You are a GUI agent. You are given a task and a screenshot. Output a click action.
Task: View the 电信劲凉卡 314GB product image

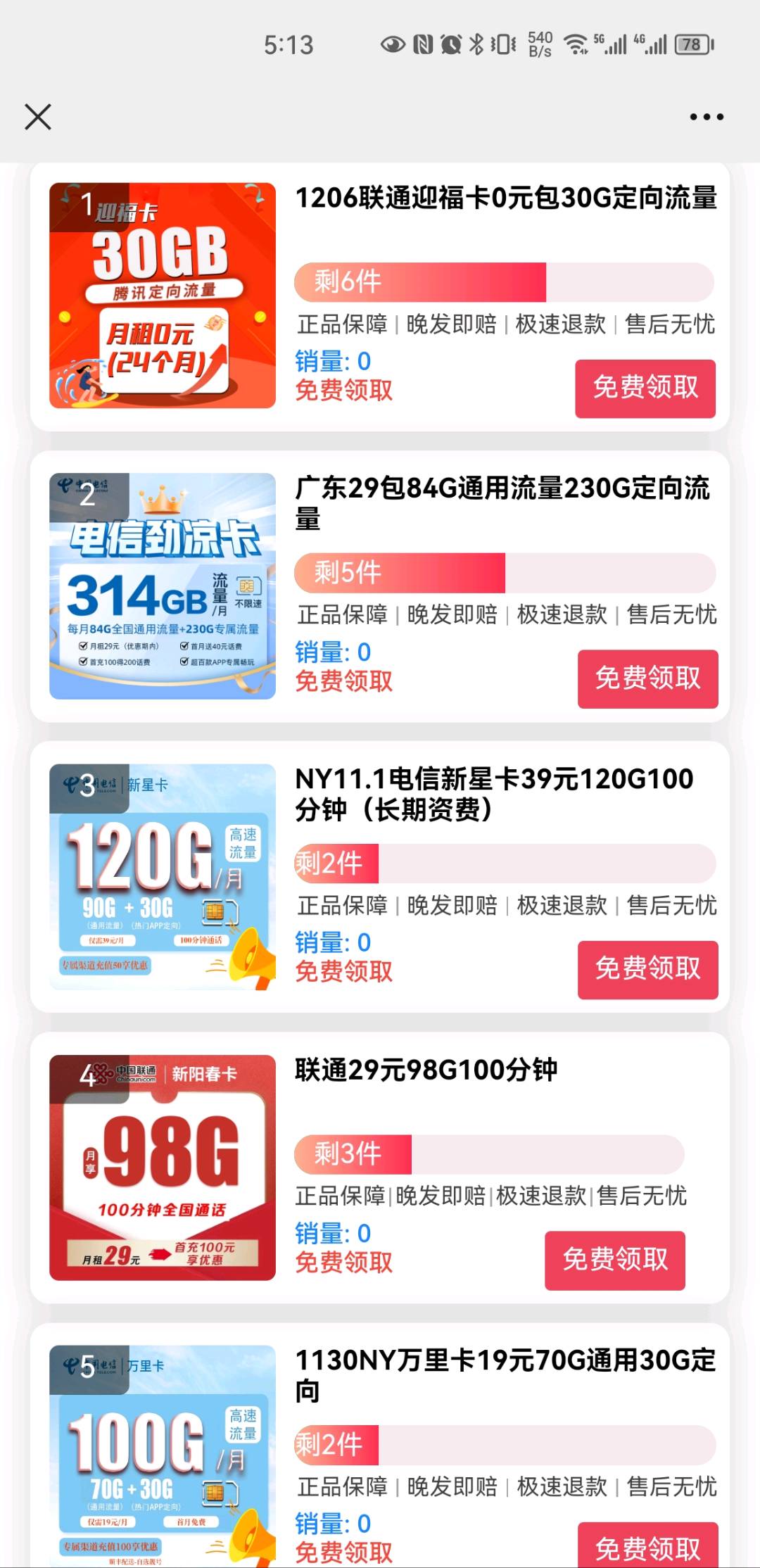(163, 586)
